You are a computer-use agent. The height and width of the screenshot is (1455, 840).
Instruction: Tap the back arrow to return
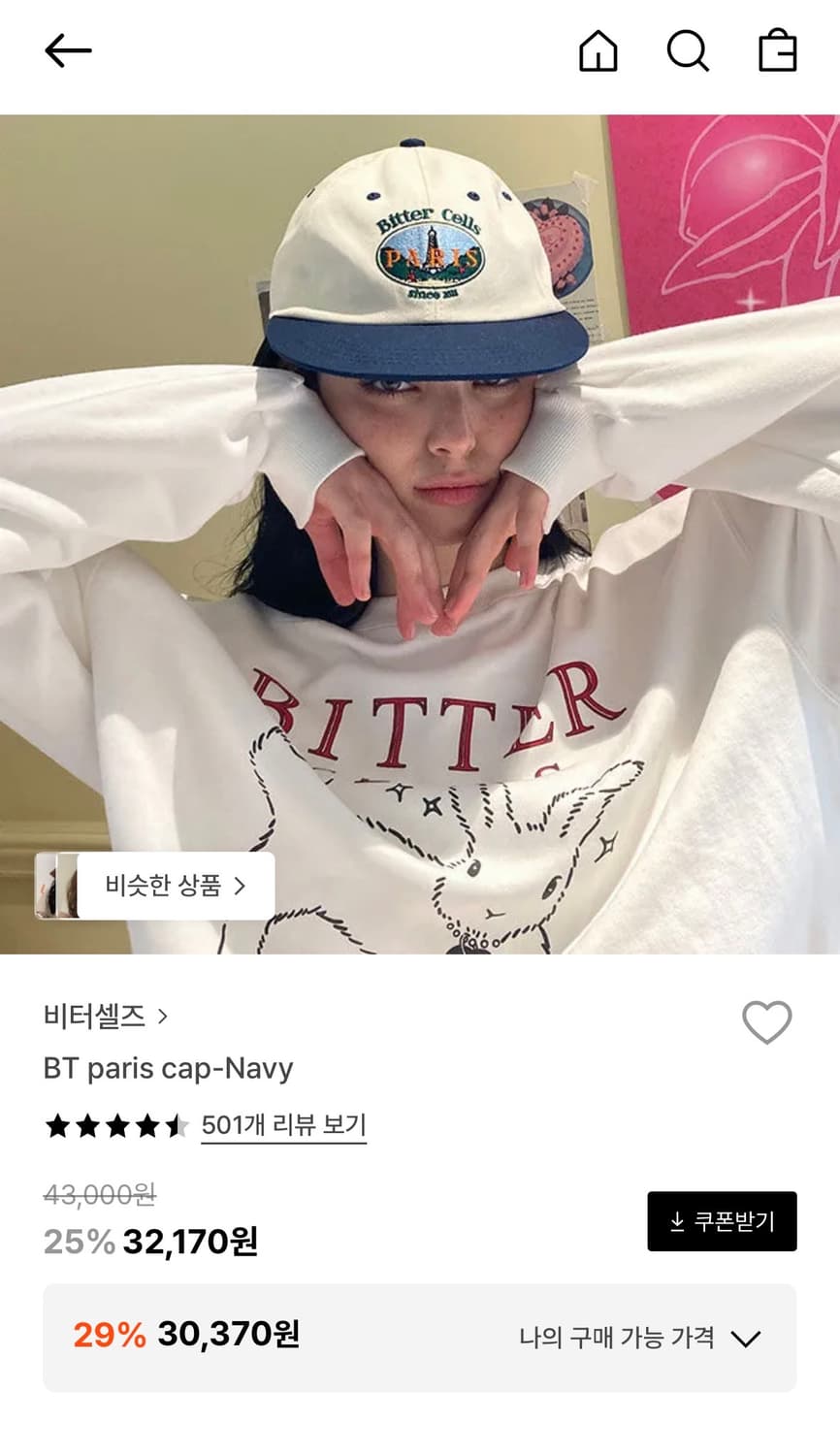point(66,50)
